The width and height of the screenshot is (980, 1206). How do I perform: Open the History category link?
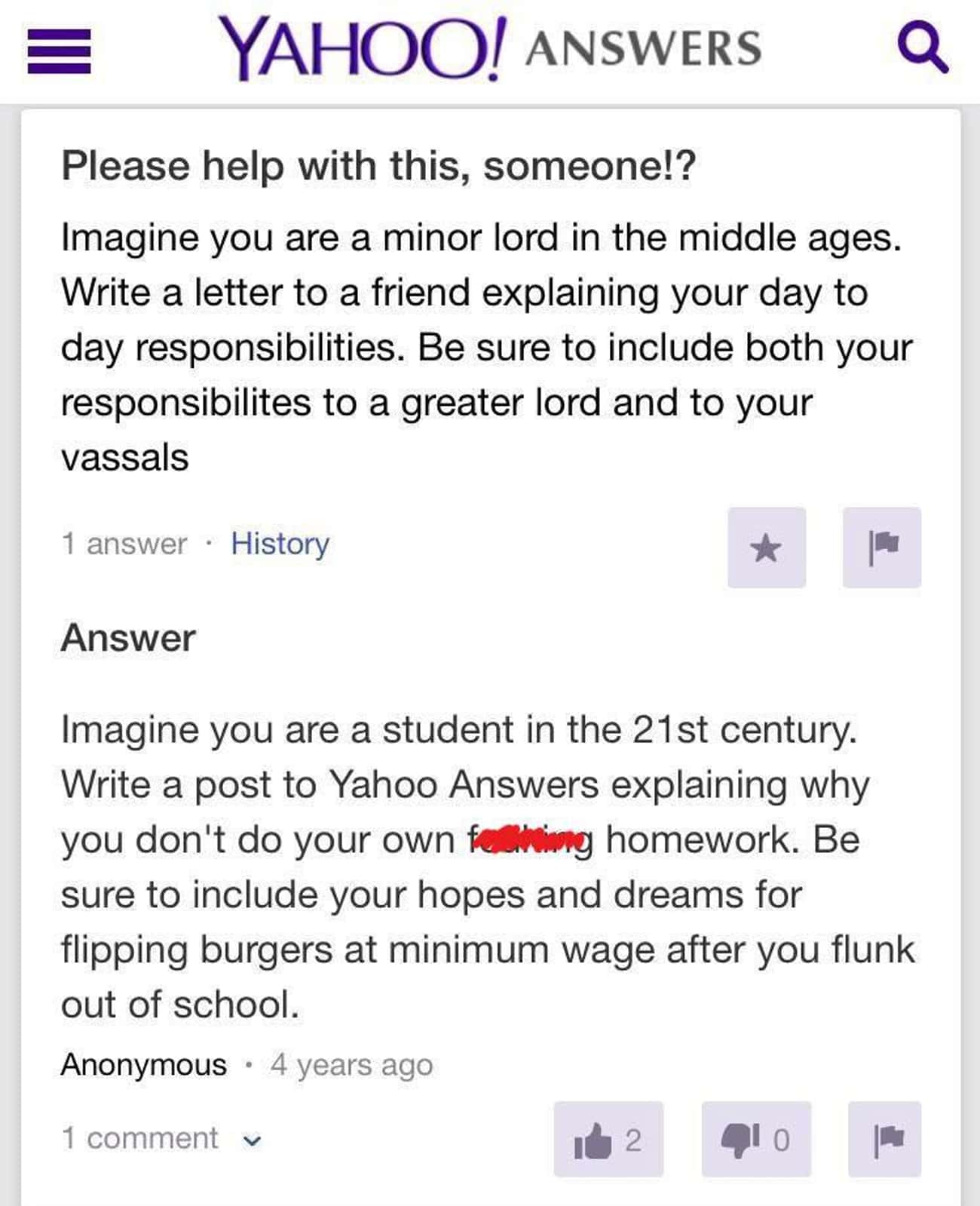(x=280, y=544)
